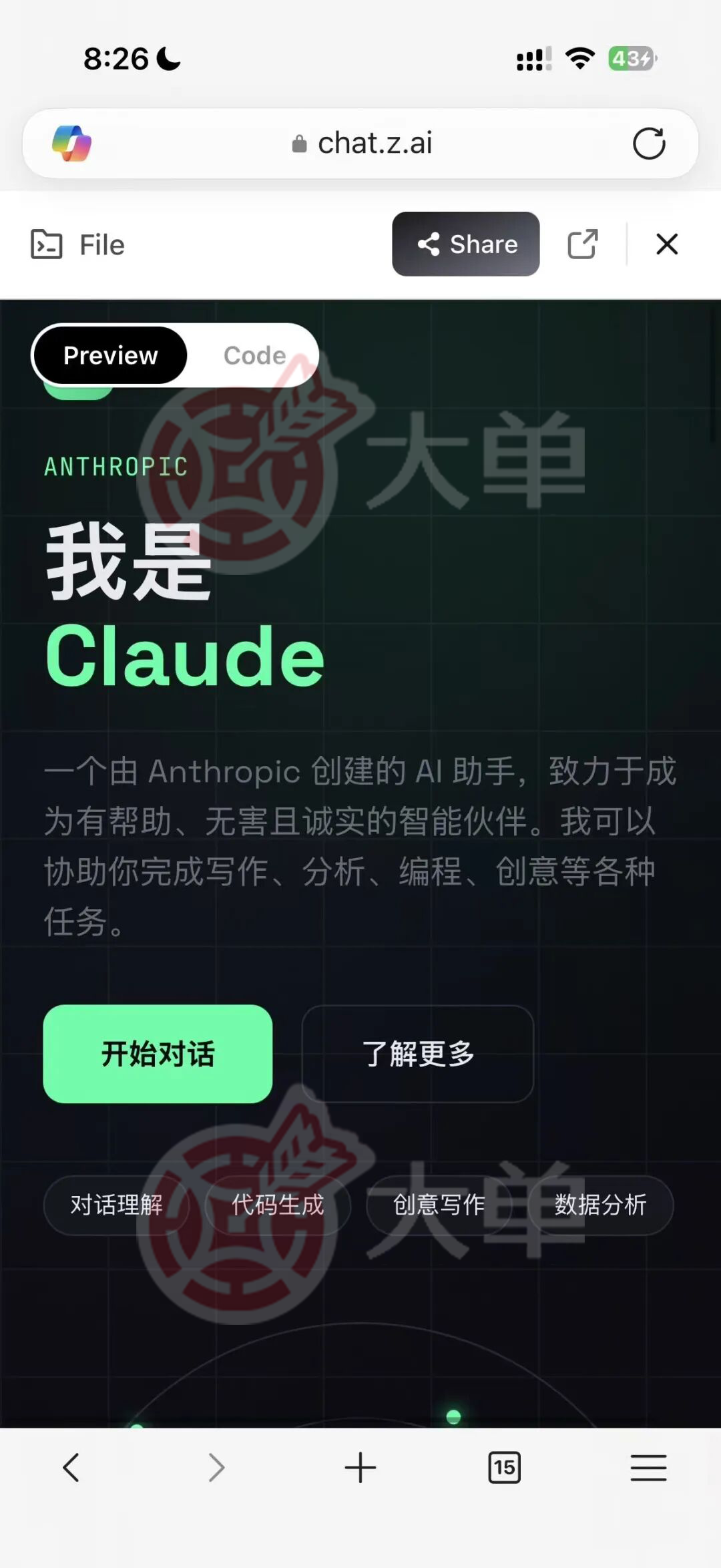Image resolution: width=721 pixels, height=1568 pixels.
Task: Close the preview panel
Action: (666, 244)
